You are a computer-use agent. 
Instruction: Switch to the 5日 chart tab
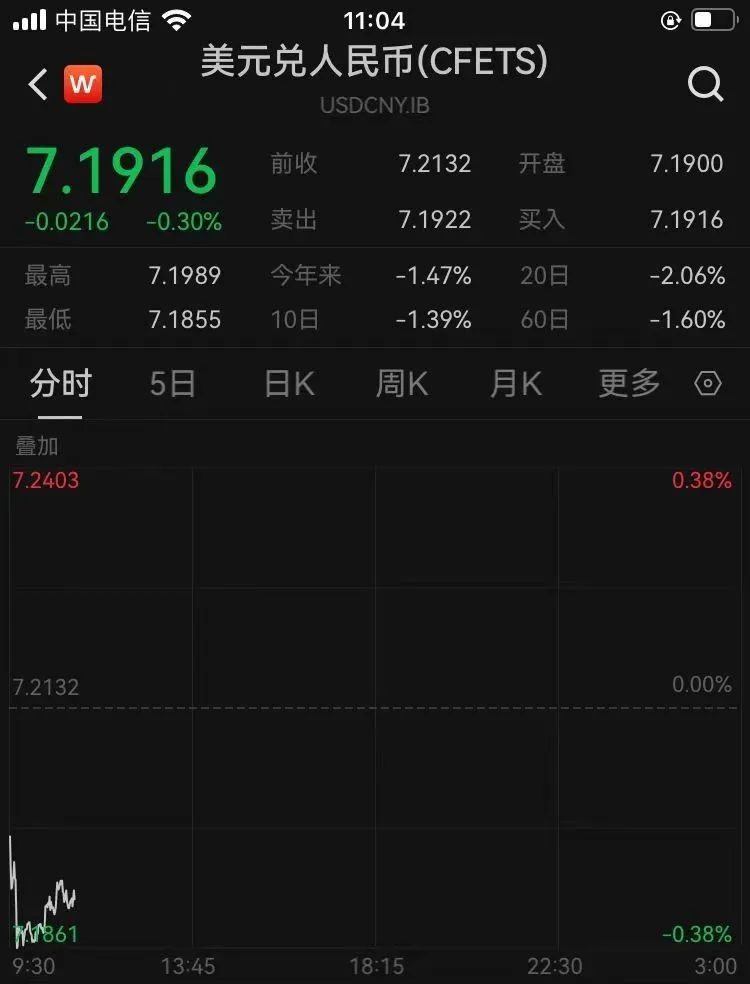click(x=172, y=384)
